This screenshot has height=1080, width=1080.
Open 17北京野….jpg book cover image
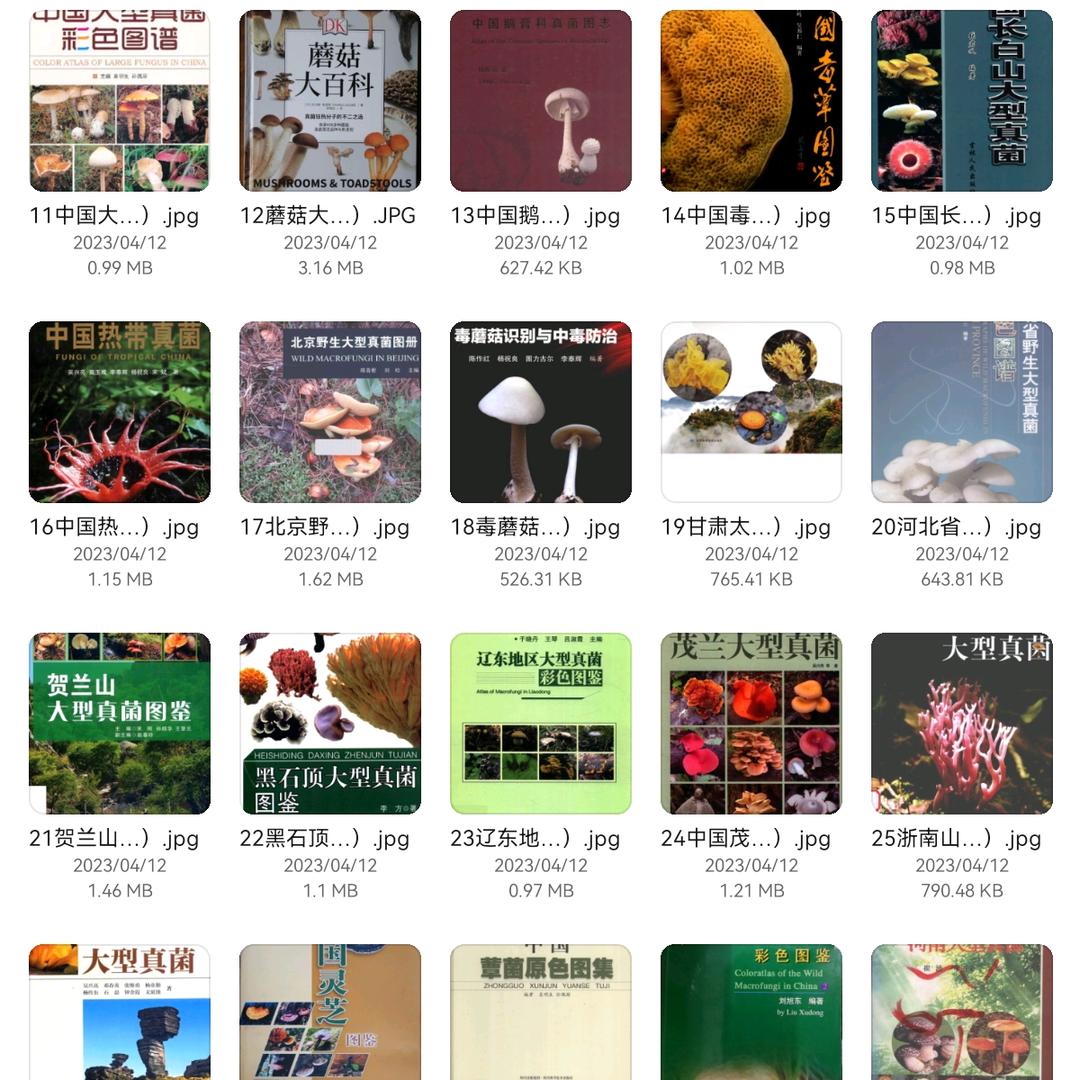click(330, 412)
